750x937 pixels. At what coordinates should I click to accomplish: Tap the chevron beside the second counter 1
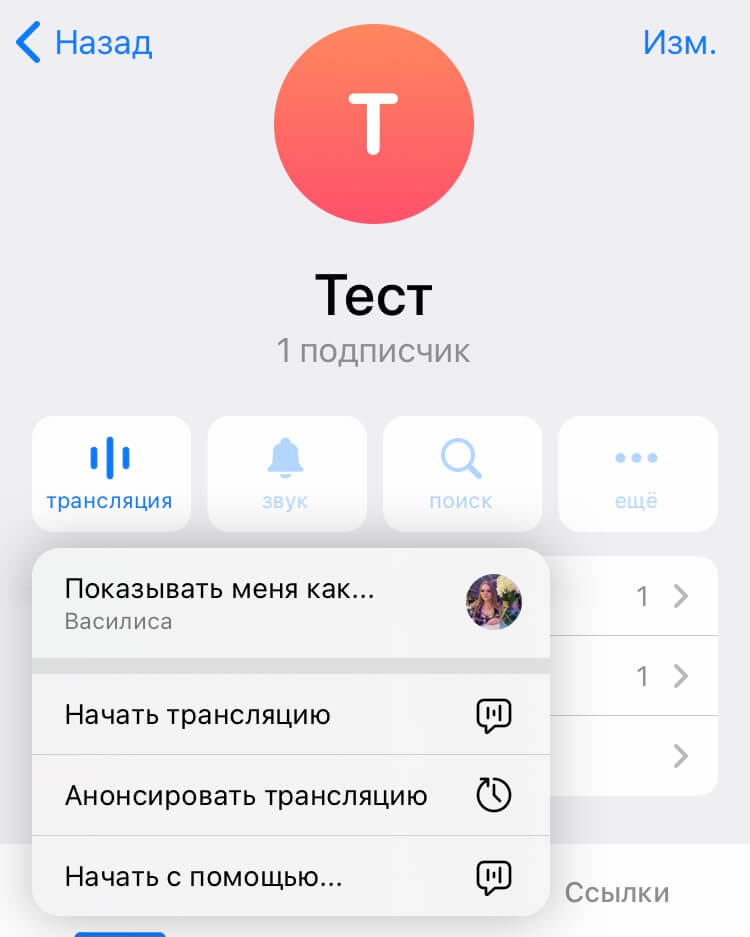681,676
